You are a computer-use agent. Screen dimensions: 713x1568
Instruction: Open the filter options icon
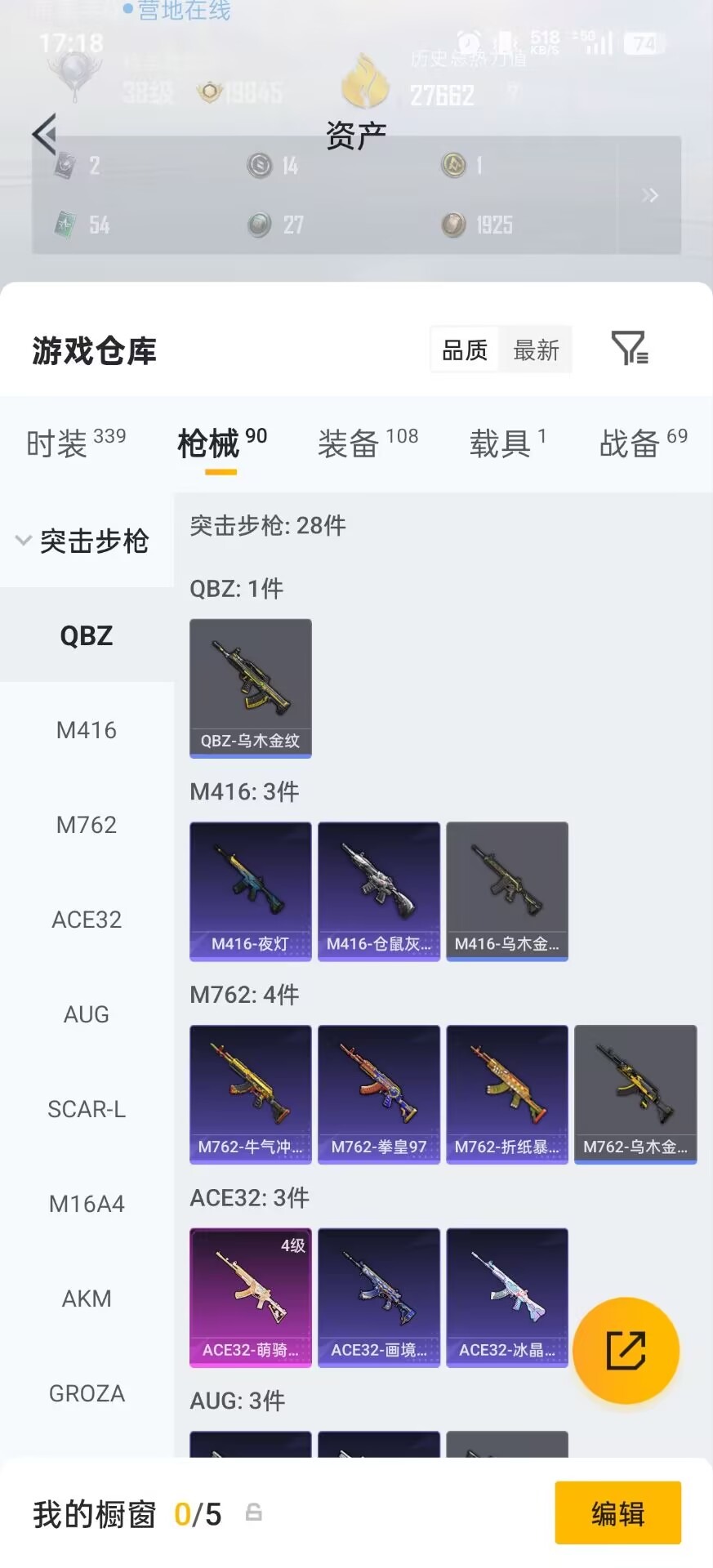630,350
